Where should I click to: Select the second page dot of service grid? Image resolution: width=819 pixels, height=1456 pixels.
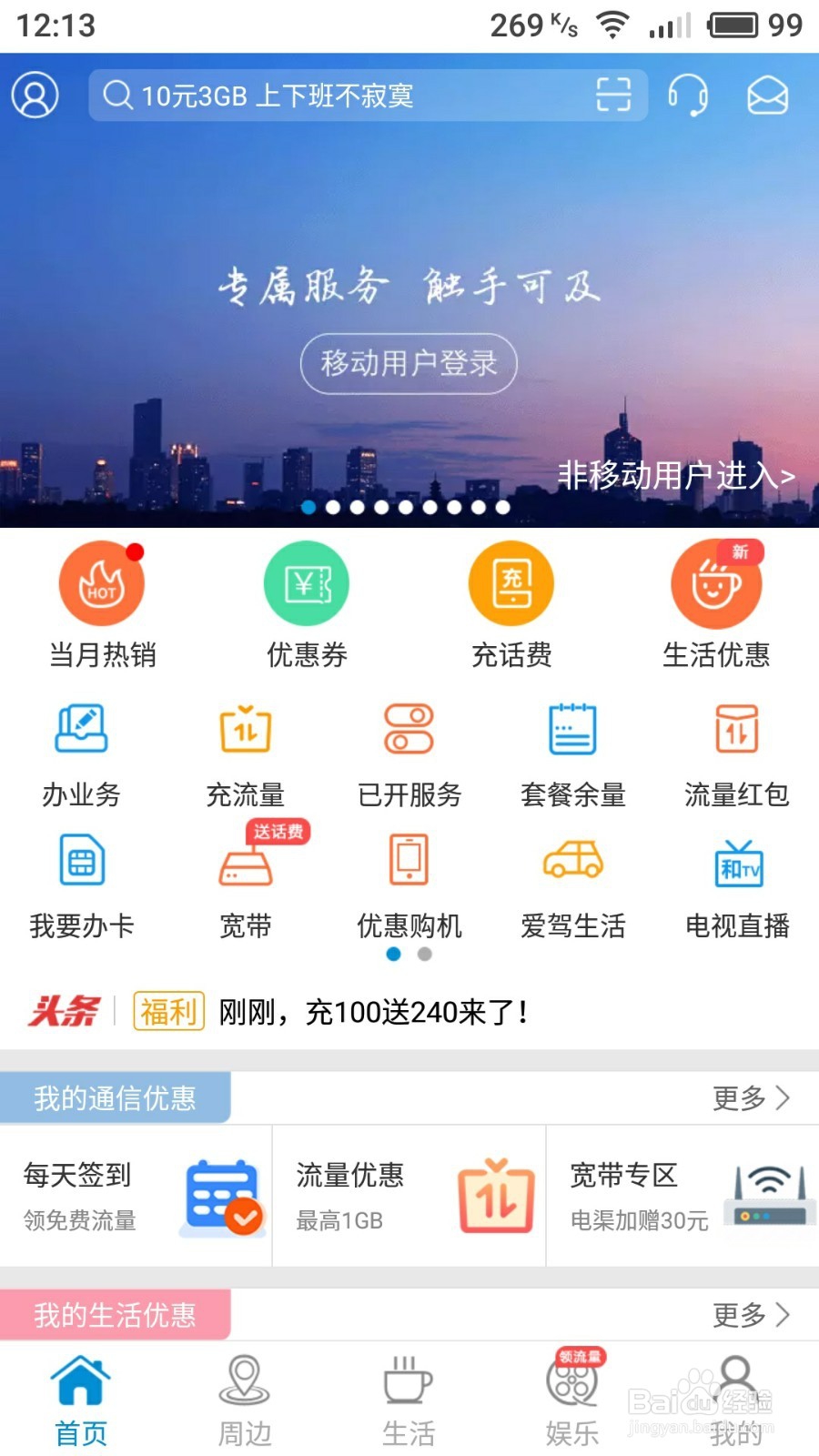pos(423,955)
